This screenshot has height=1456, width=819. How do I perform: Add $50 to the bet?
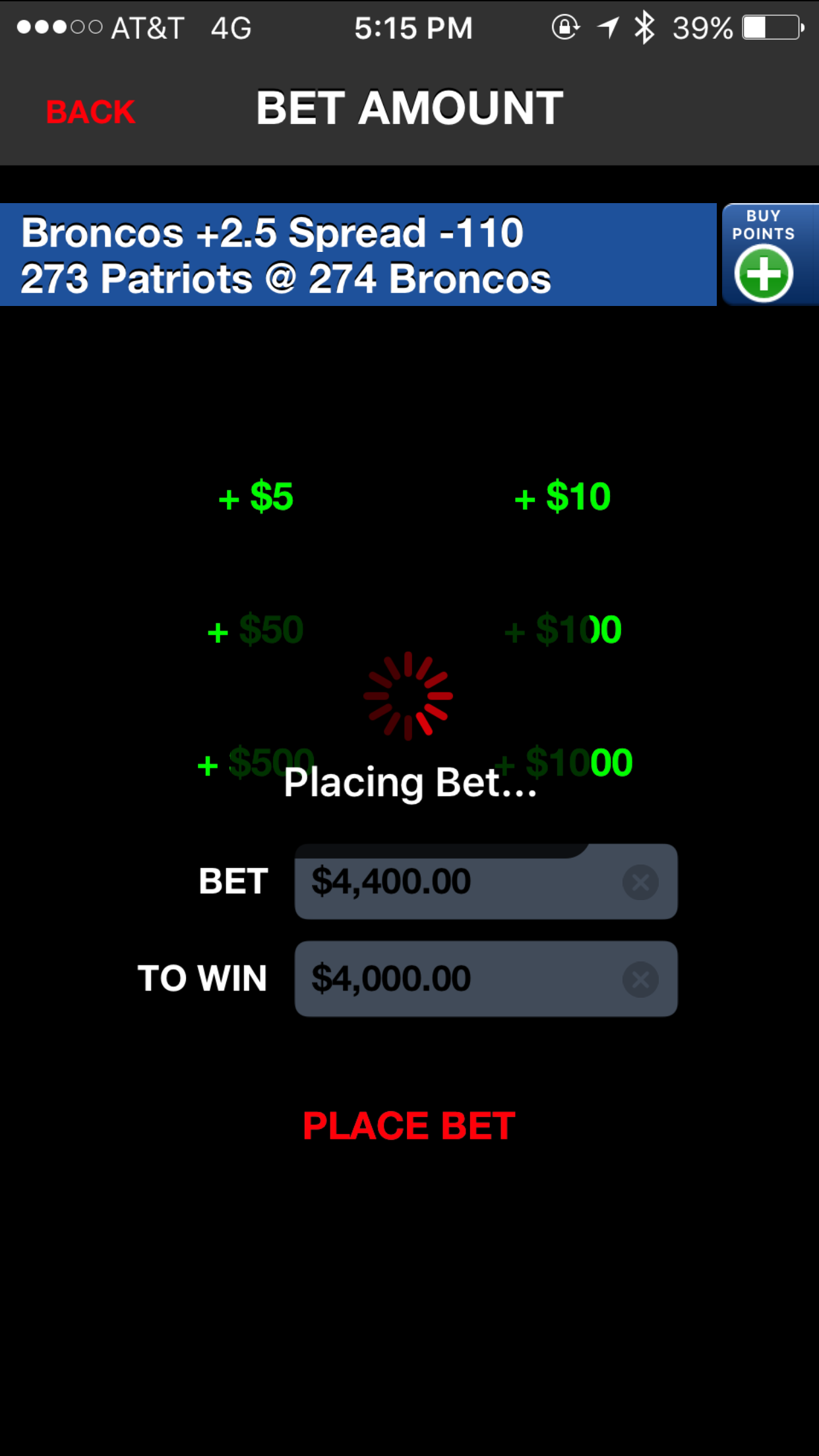pos(256,630)
